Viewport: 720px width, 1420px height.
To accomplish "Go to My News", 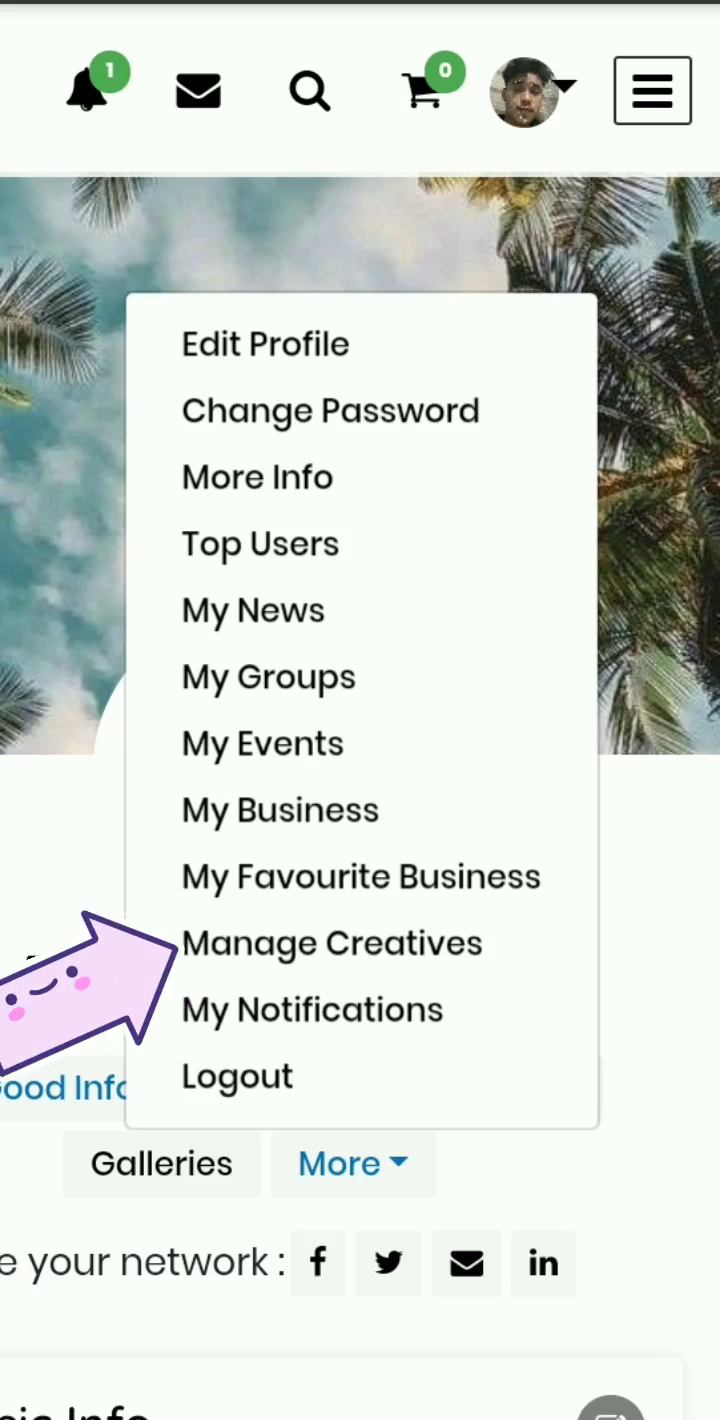I will point(253,611).
